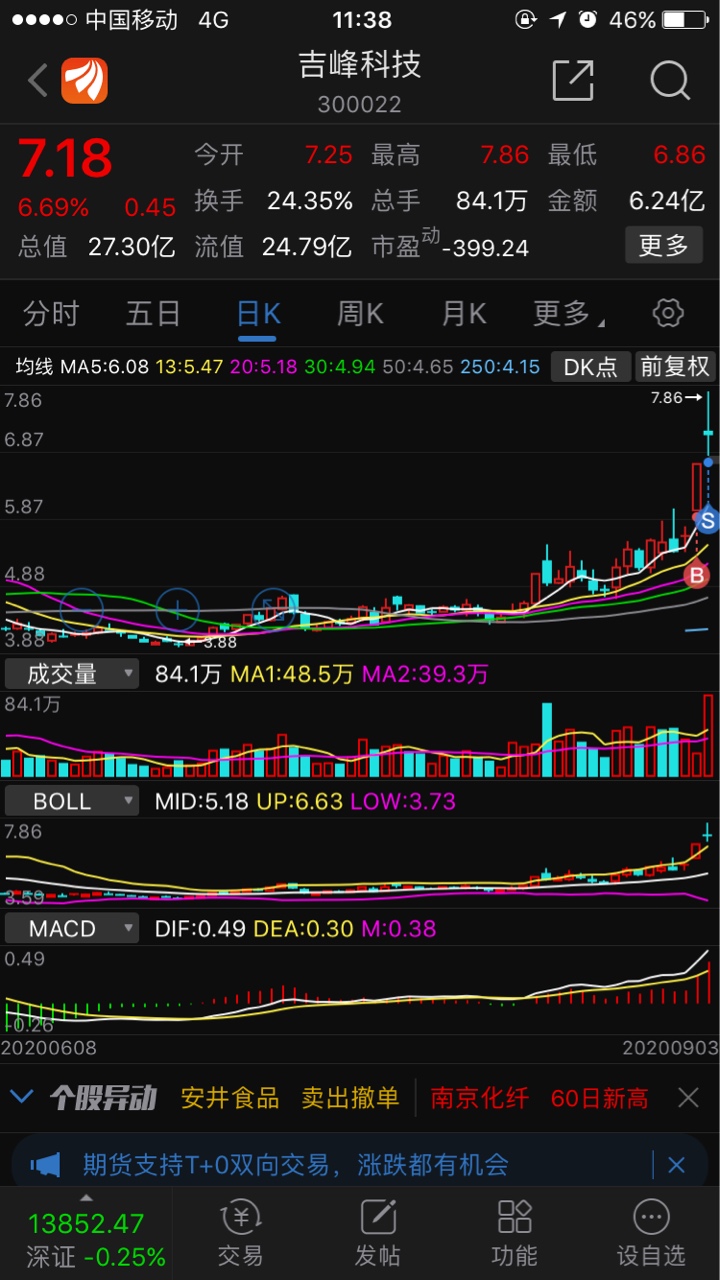Image resolution: width=720 pixels, height=1280 pixels.
Task: Go back using the top-left arrow
Action: pyautogui.click(x=38, y=80)
